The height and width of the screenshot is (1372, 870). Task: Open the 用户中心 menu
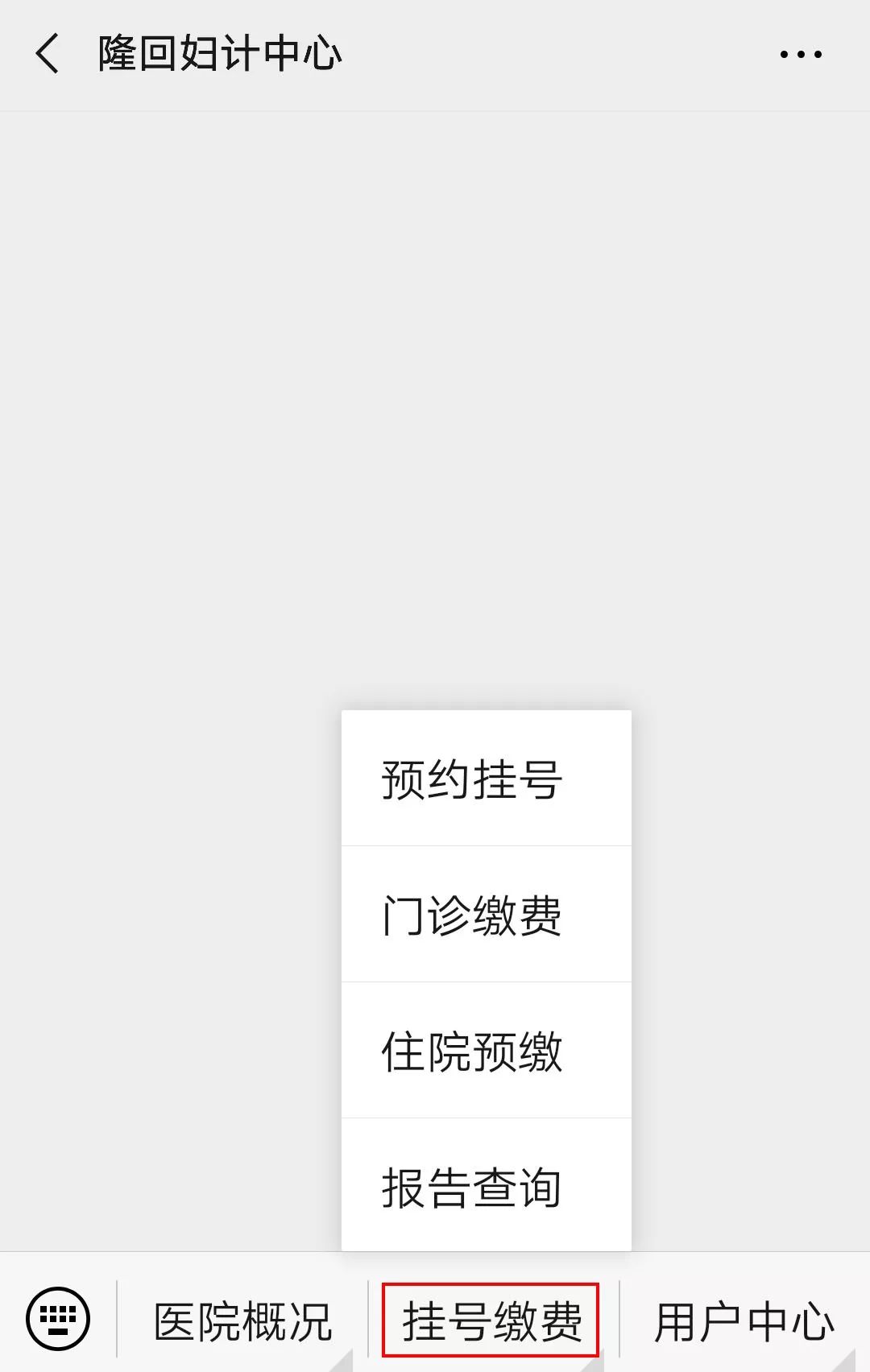coord(744,1320)
